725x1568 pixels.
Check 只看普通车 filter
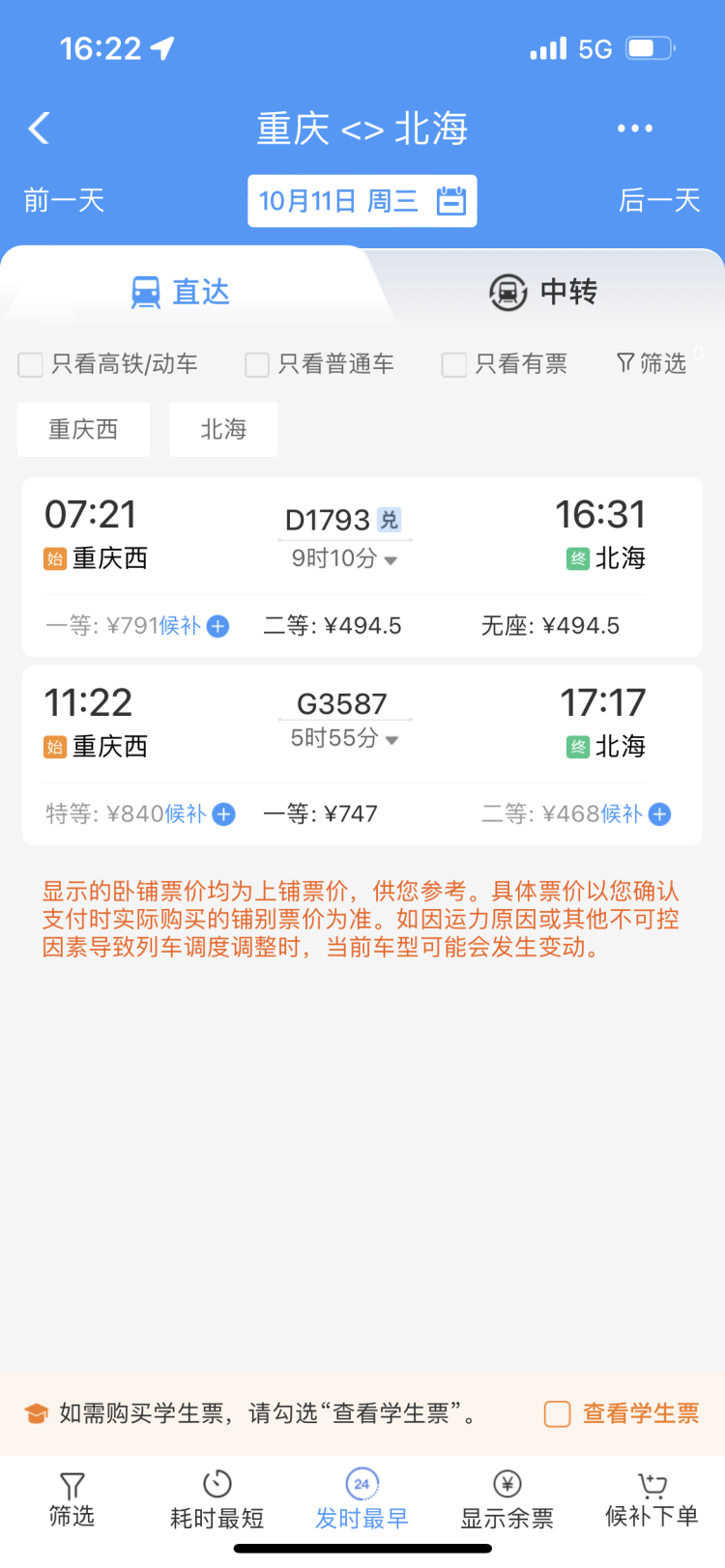[x=257, y=364]
